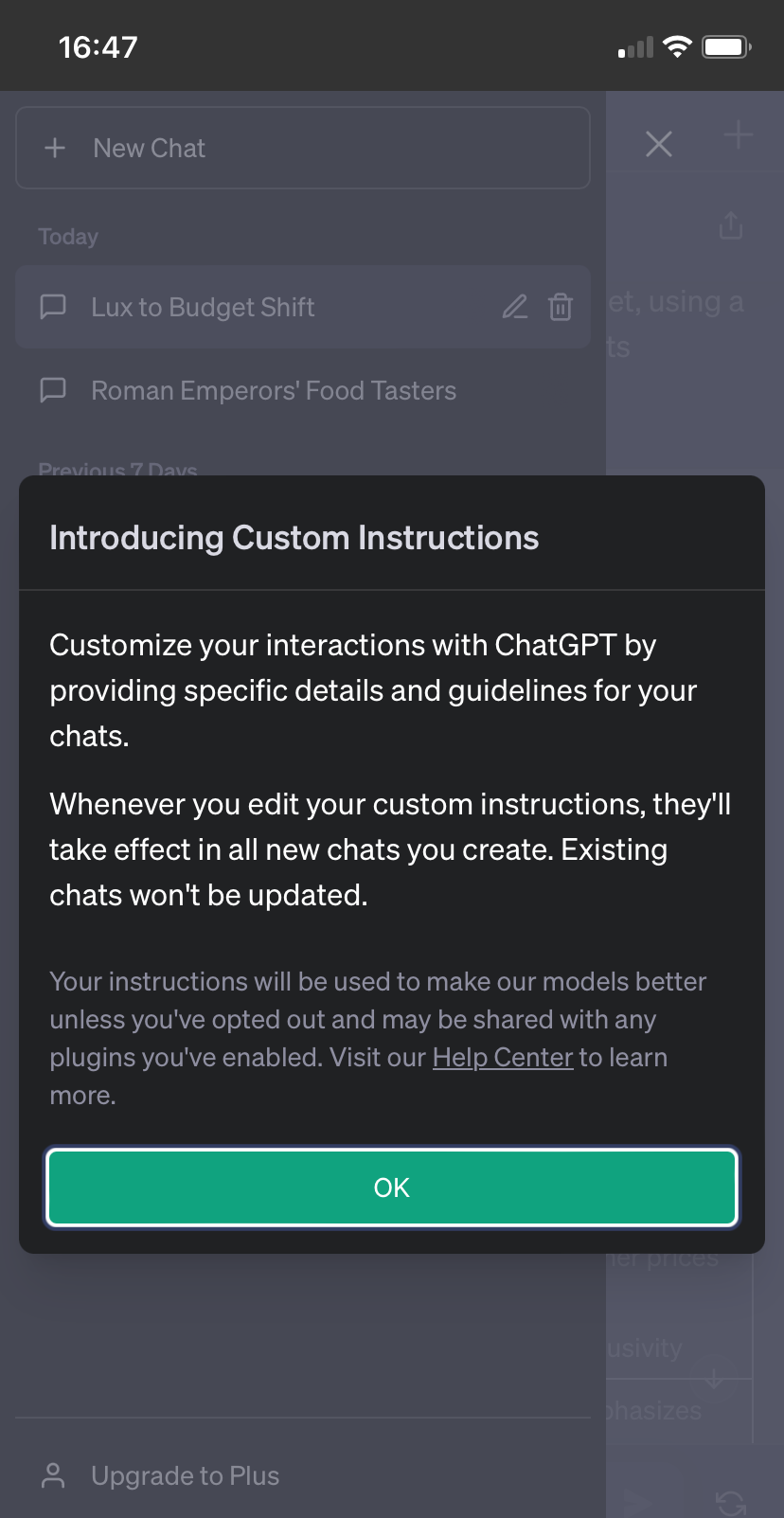Open the Help Center link
The height and width of the screenshot is (1518, 784).
[x=503, y=1058]
